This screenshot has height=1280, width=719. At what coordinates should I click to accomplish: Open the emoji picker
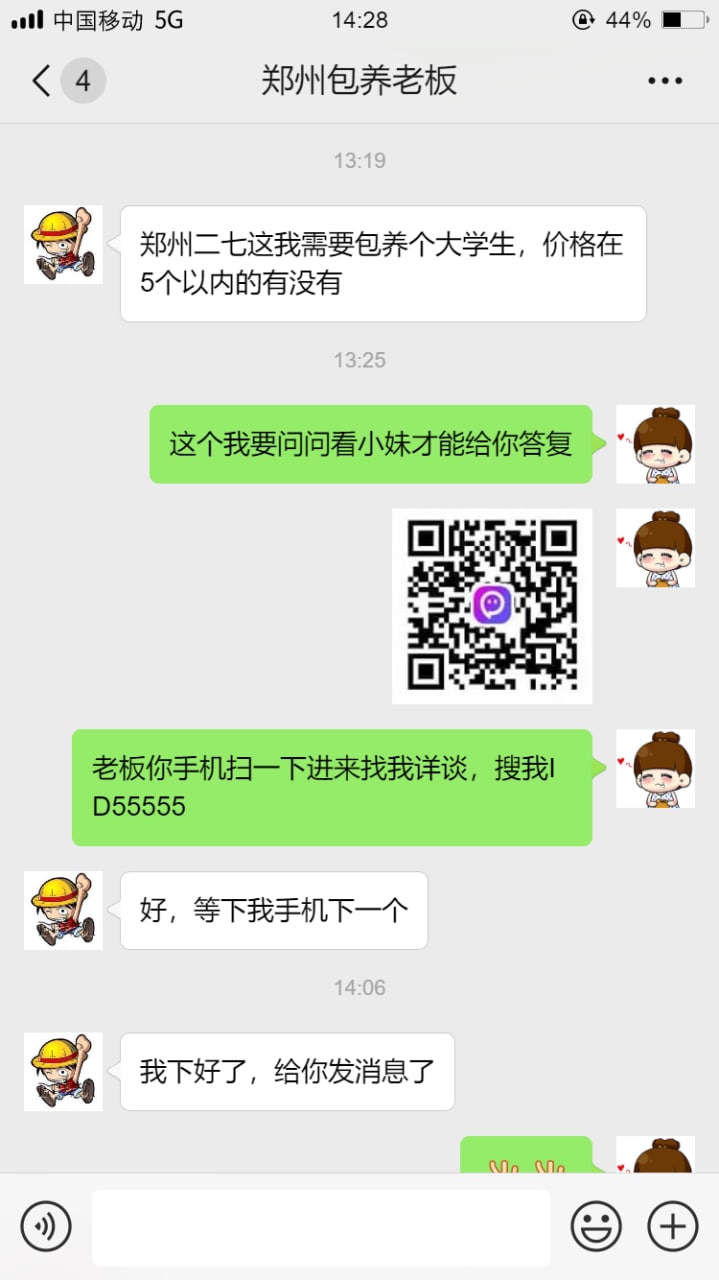coord(596,1226)
